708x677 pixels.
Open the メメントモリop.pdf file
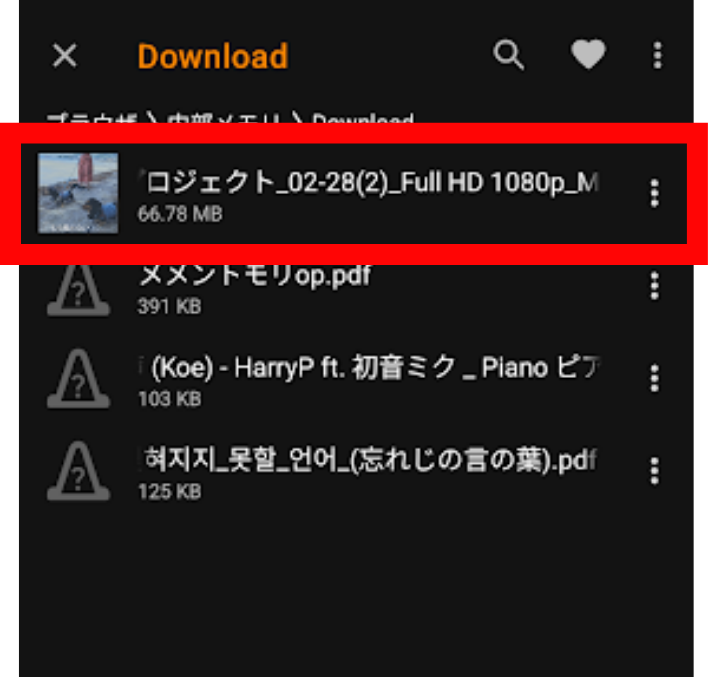pyautogui.click(x=370, y=288)
